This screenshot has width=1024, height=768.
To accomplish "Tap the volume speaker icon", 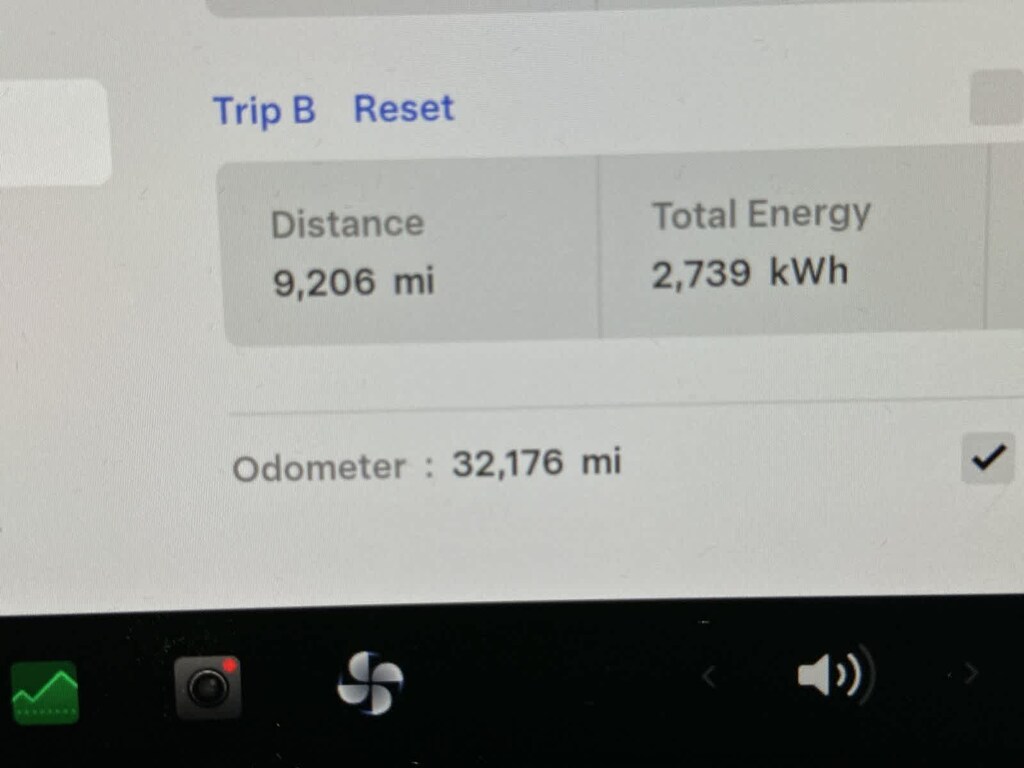I will [x=833, y=676].
